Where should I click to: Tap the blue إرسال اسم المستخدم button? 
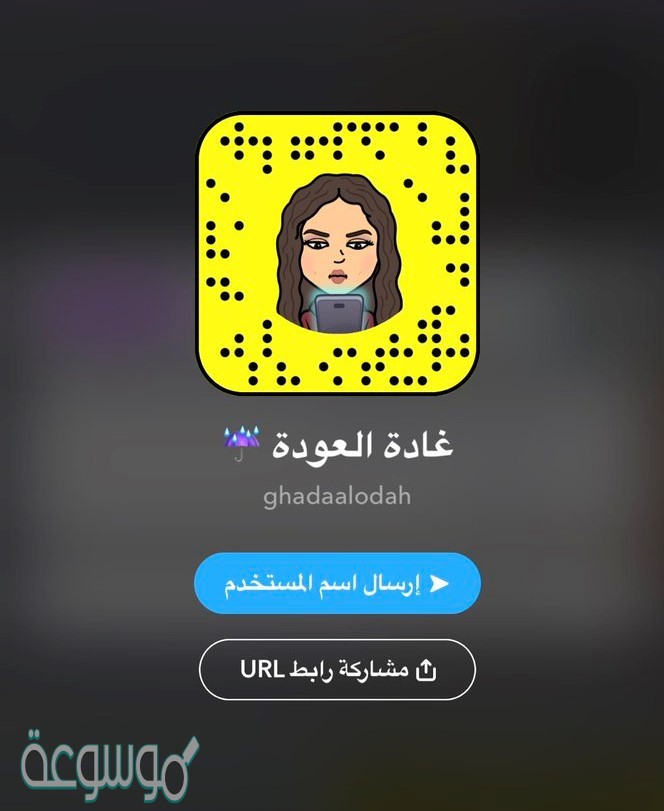click(x=337, y=583)
